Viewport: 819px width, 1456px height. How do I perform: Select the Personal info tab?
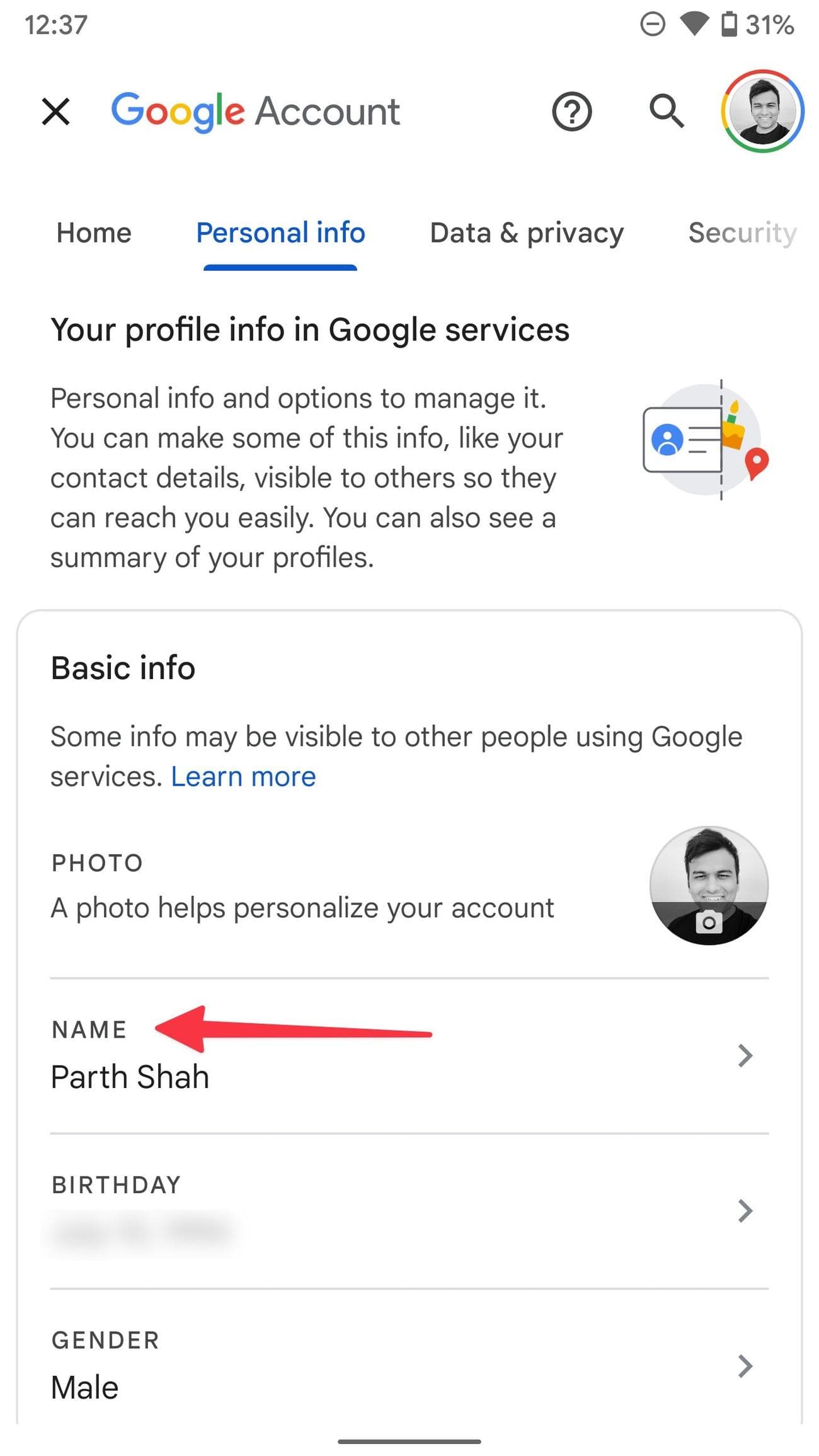click(280, 233)
